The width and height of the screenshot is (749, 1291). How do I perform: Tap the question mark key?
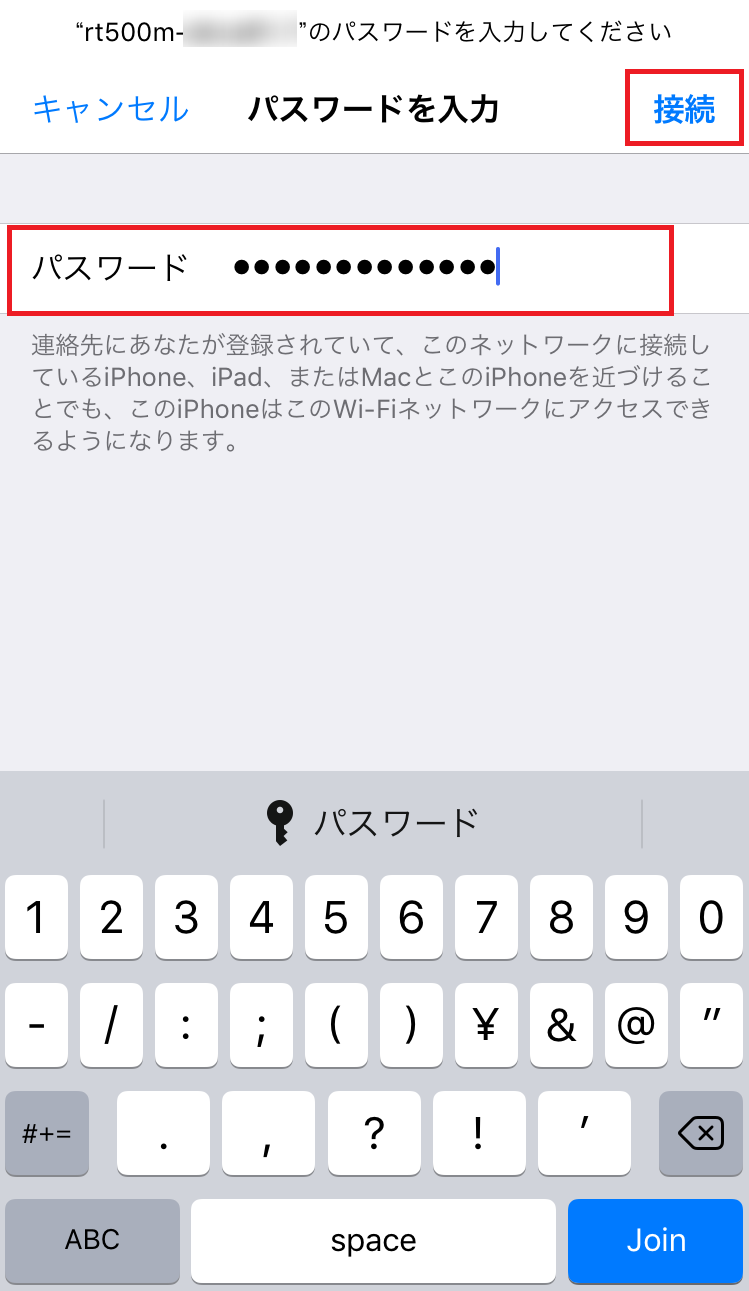(373, 1133)
